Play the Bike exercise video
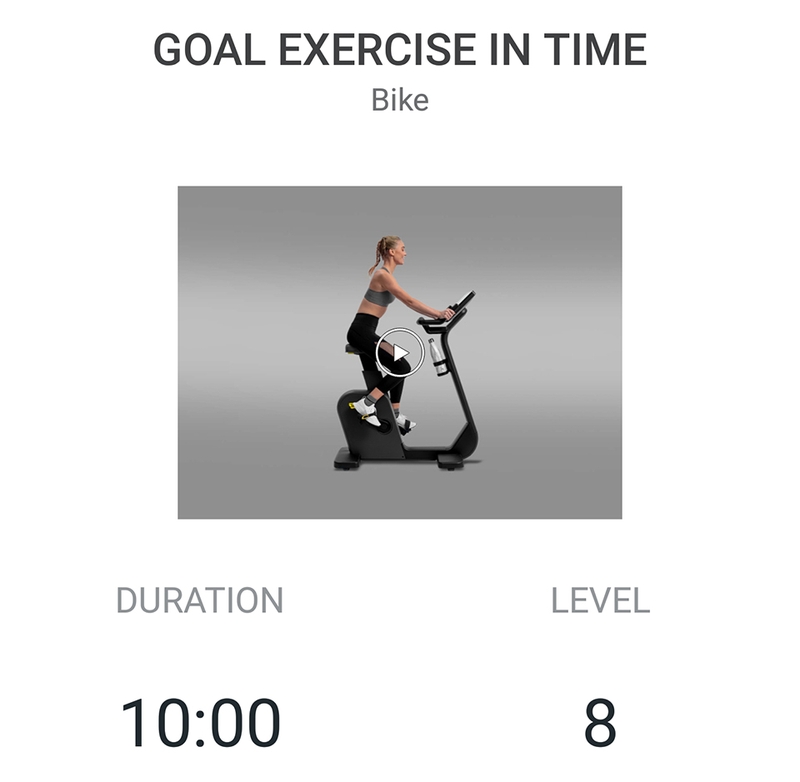 (x=399, y=352)
